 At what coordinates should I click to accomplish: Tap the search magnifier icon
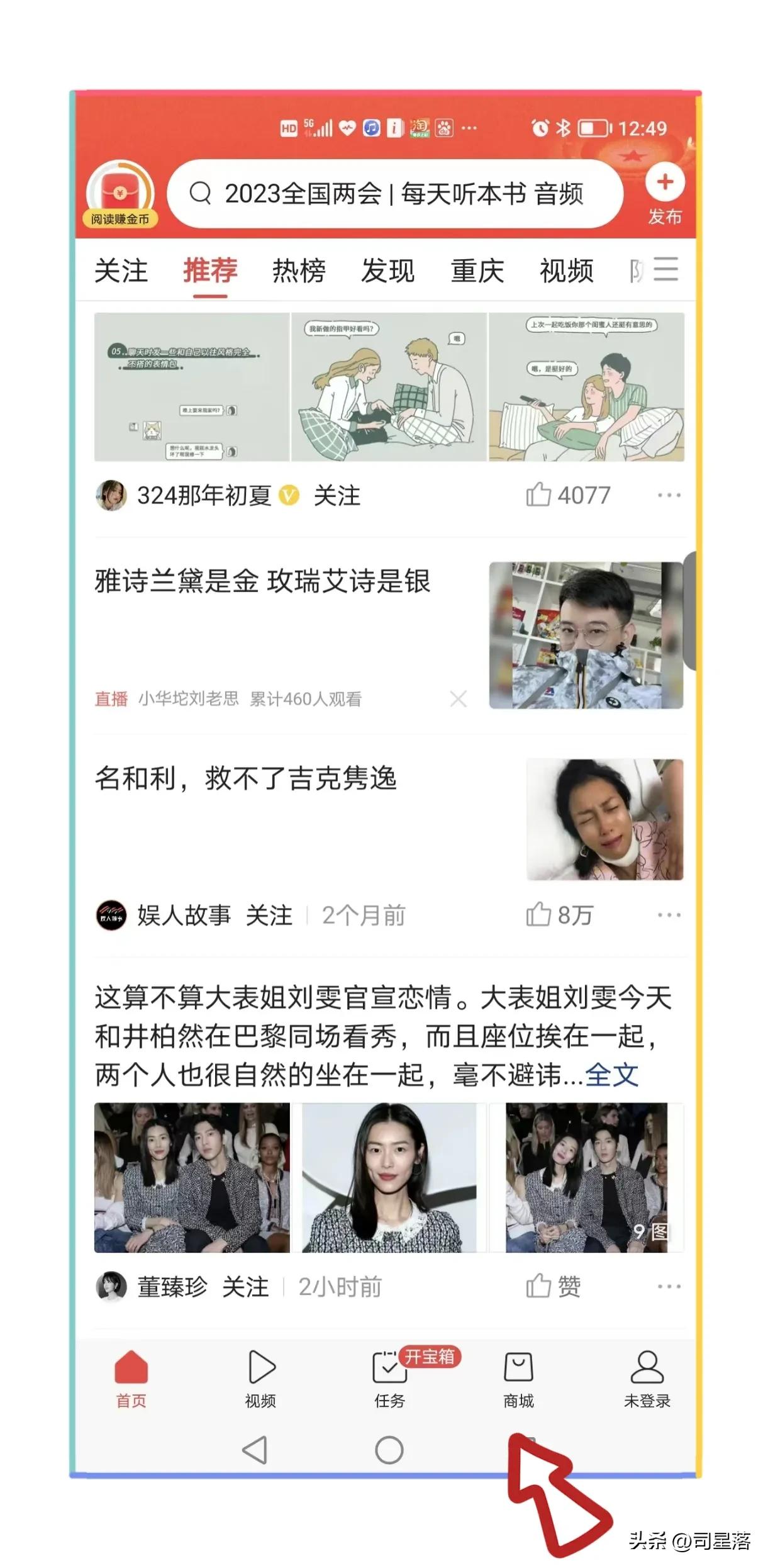200,194
